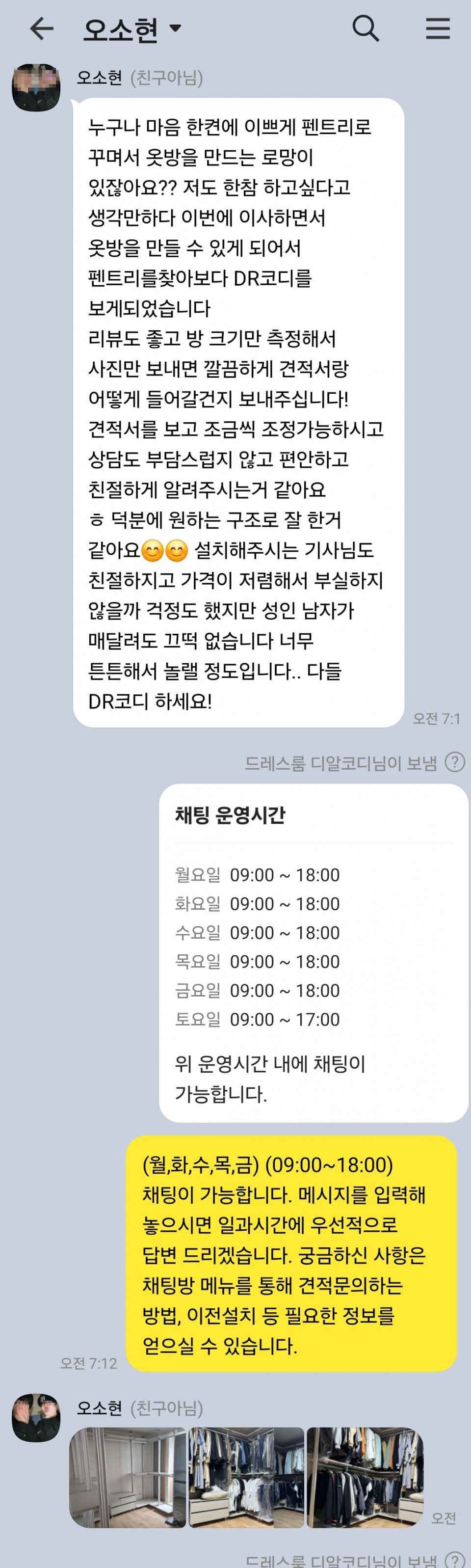Open the empty closet frame photo
471x1568 pixels.
point(127,1477)
